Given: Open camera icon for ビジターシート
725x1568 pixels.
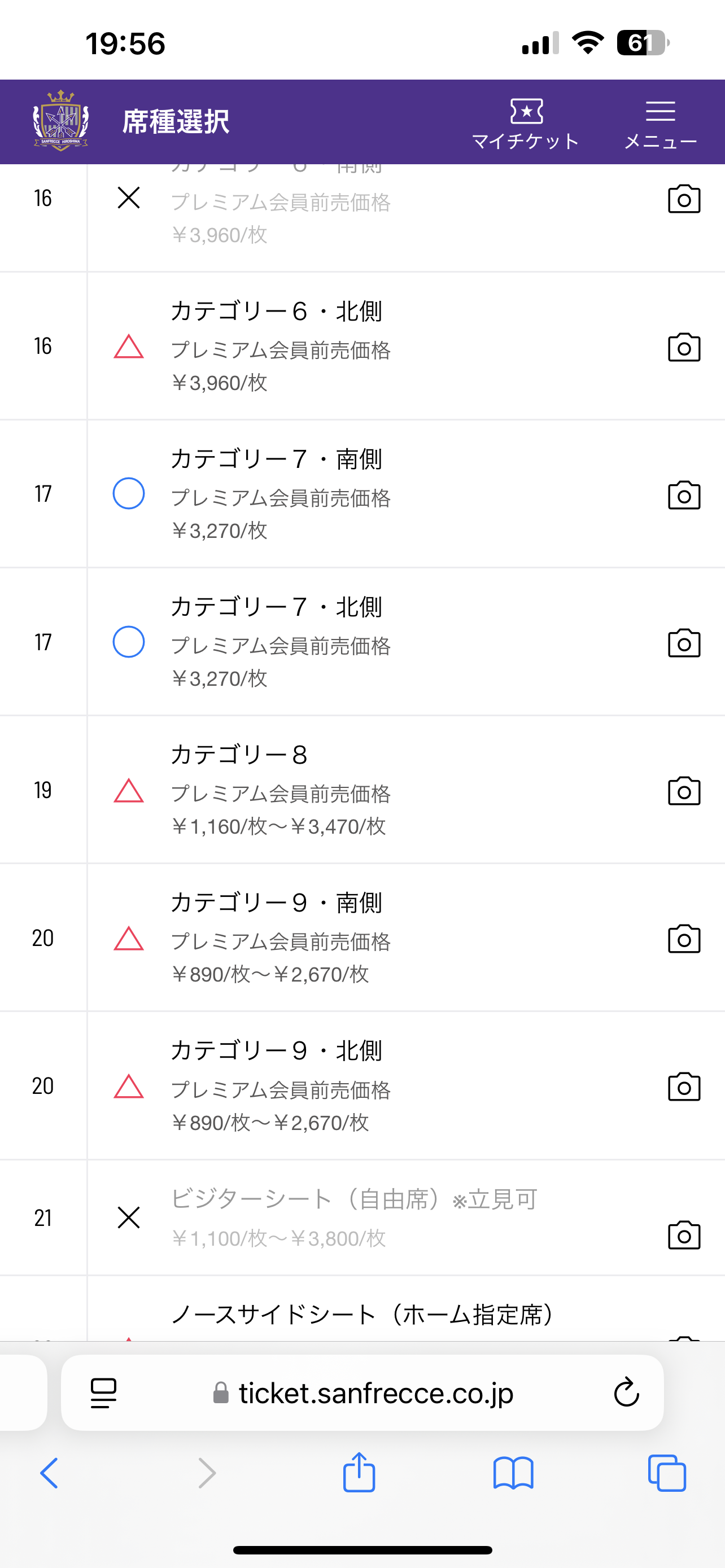Looking at the screenshot, I should click(x=684, y=1235).
